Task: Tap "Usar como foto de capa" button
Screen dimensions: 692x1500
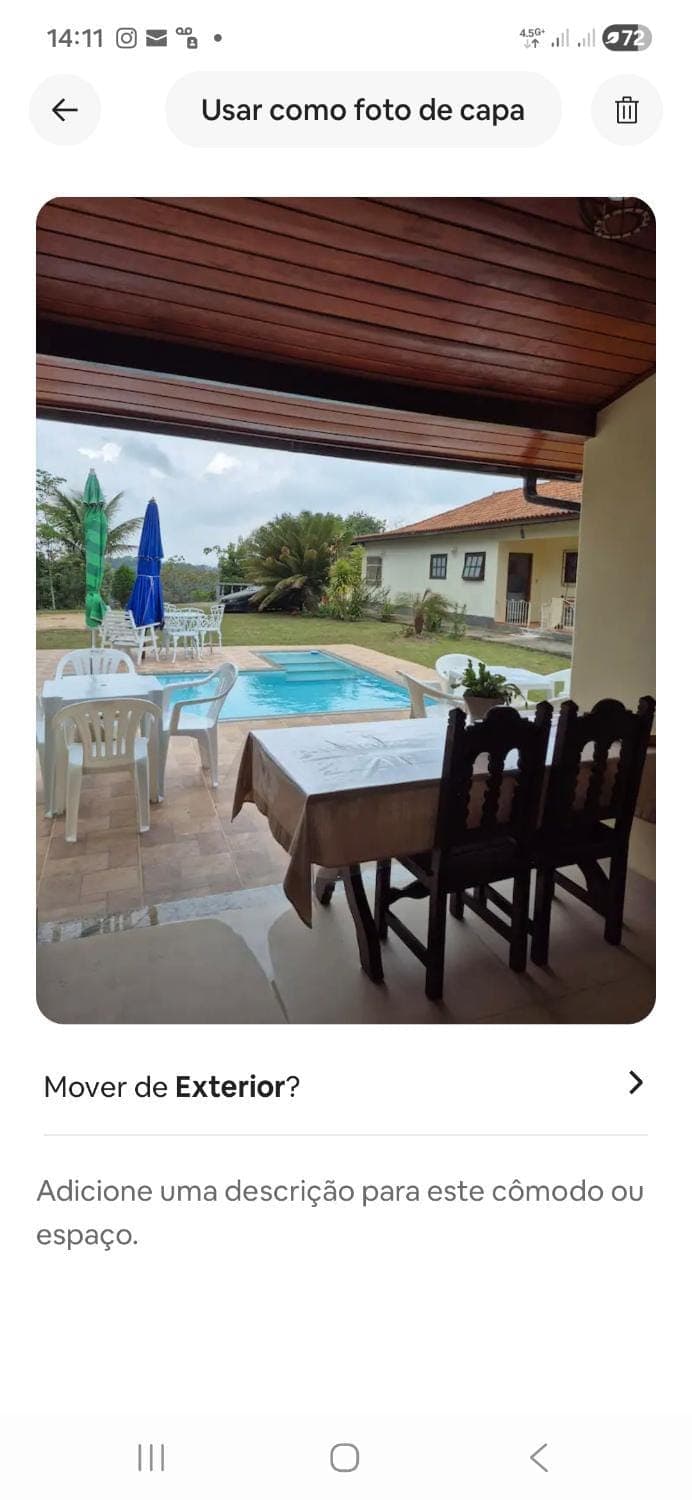Action: [363, 110]
